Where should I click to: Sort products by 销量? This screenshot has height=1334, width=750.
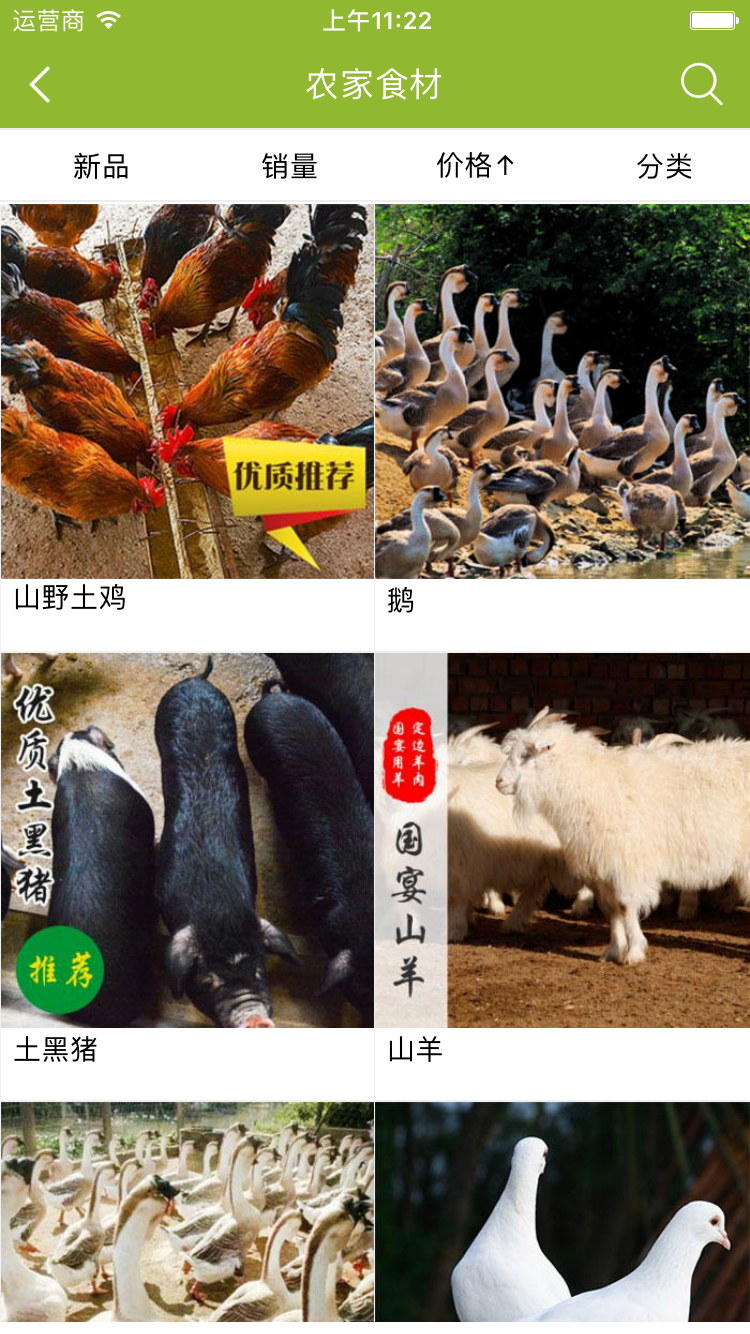coord(289,166)
